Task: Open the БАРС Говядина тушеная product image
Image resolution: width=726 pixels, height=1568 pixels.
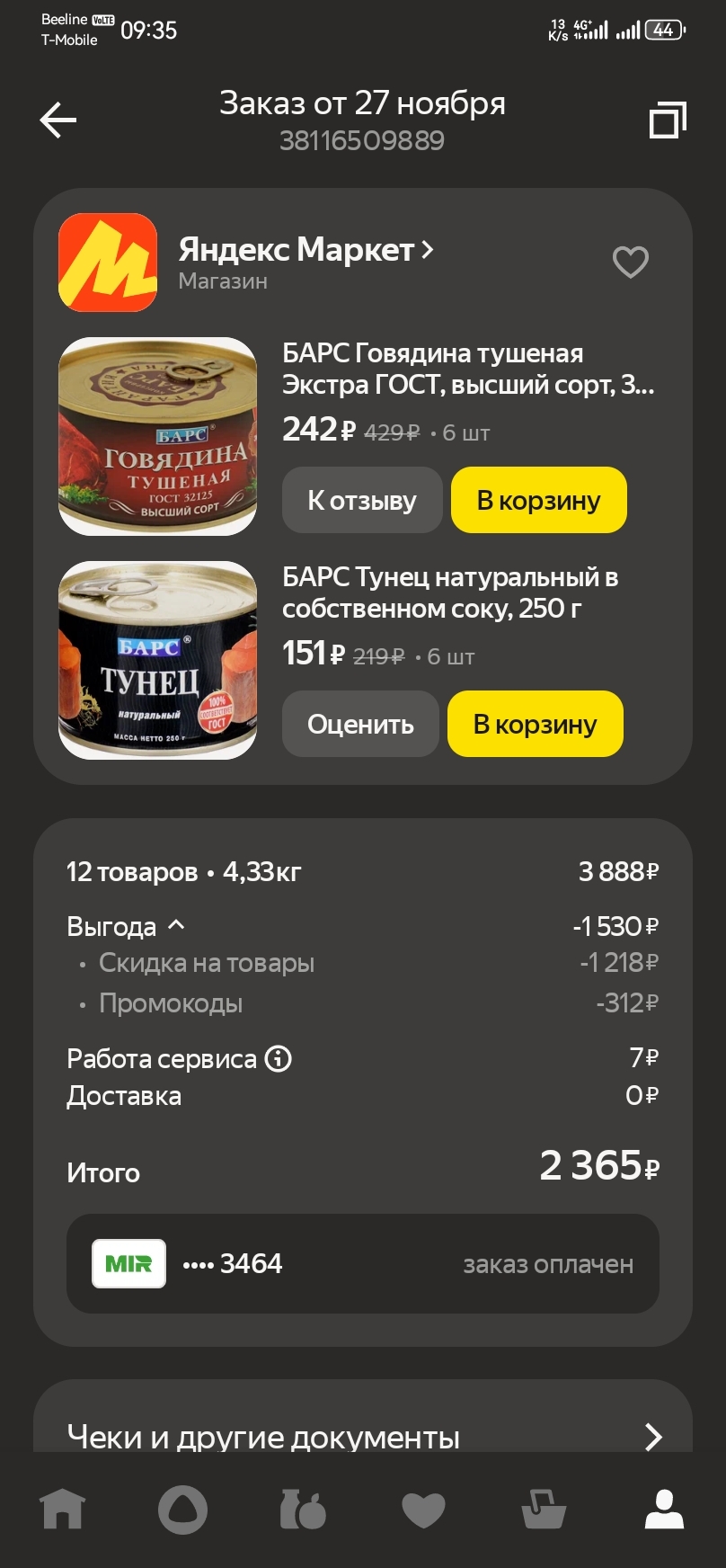Action: point(157,436)
